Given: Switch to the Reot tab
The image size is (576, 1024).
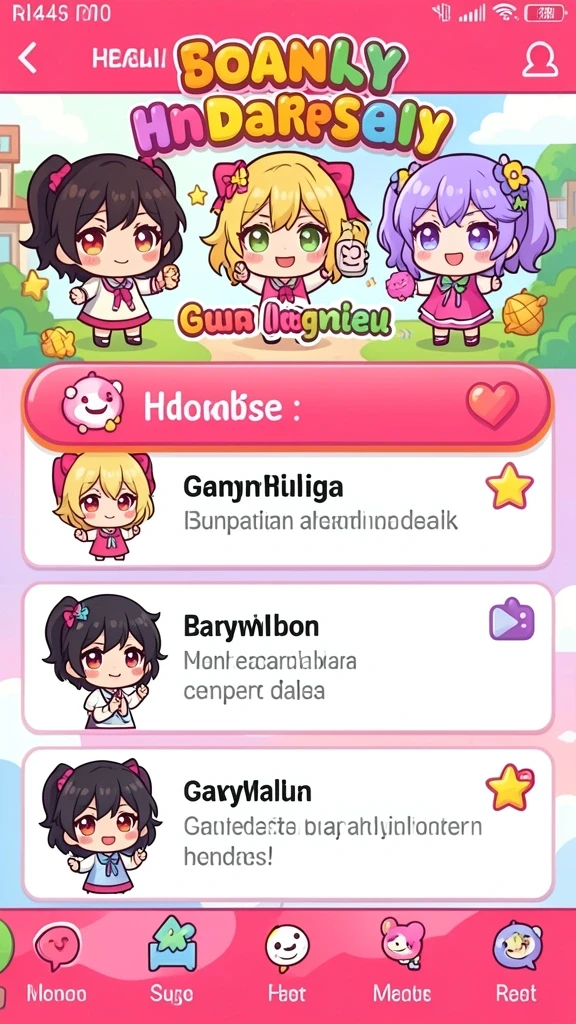Looking at the screenshot, I should tap(517, 964).
